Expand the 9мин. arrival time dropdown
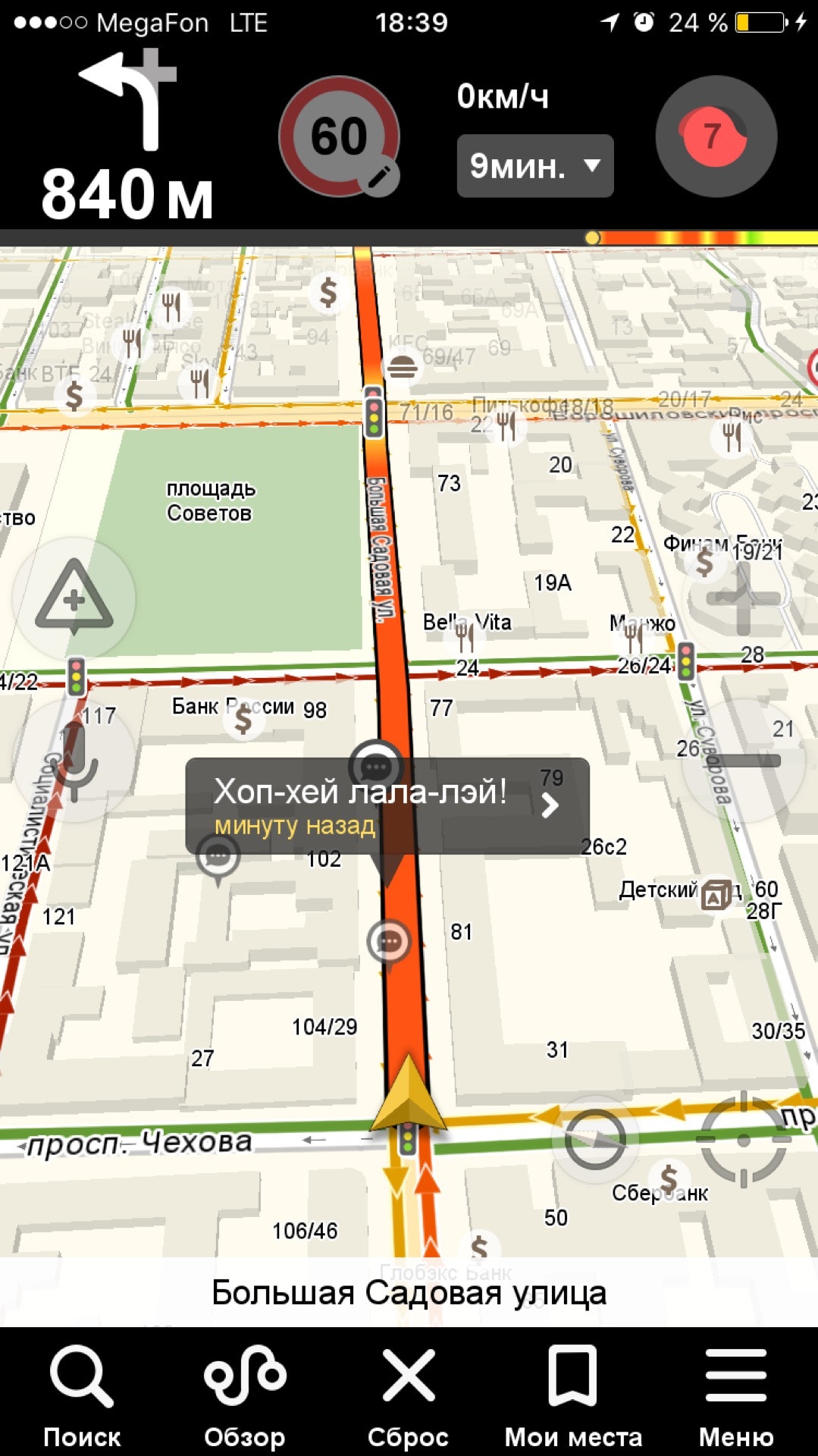This screenshot has width=818, height=1456. coord(534,166)
